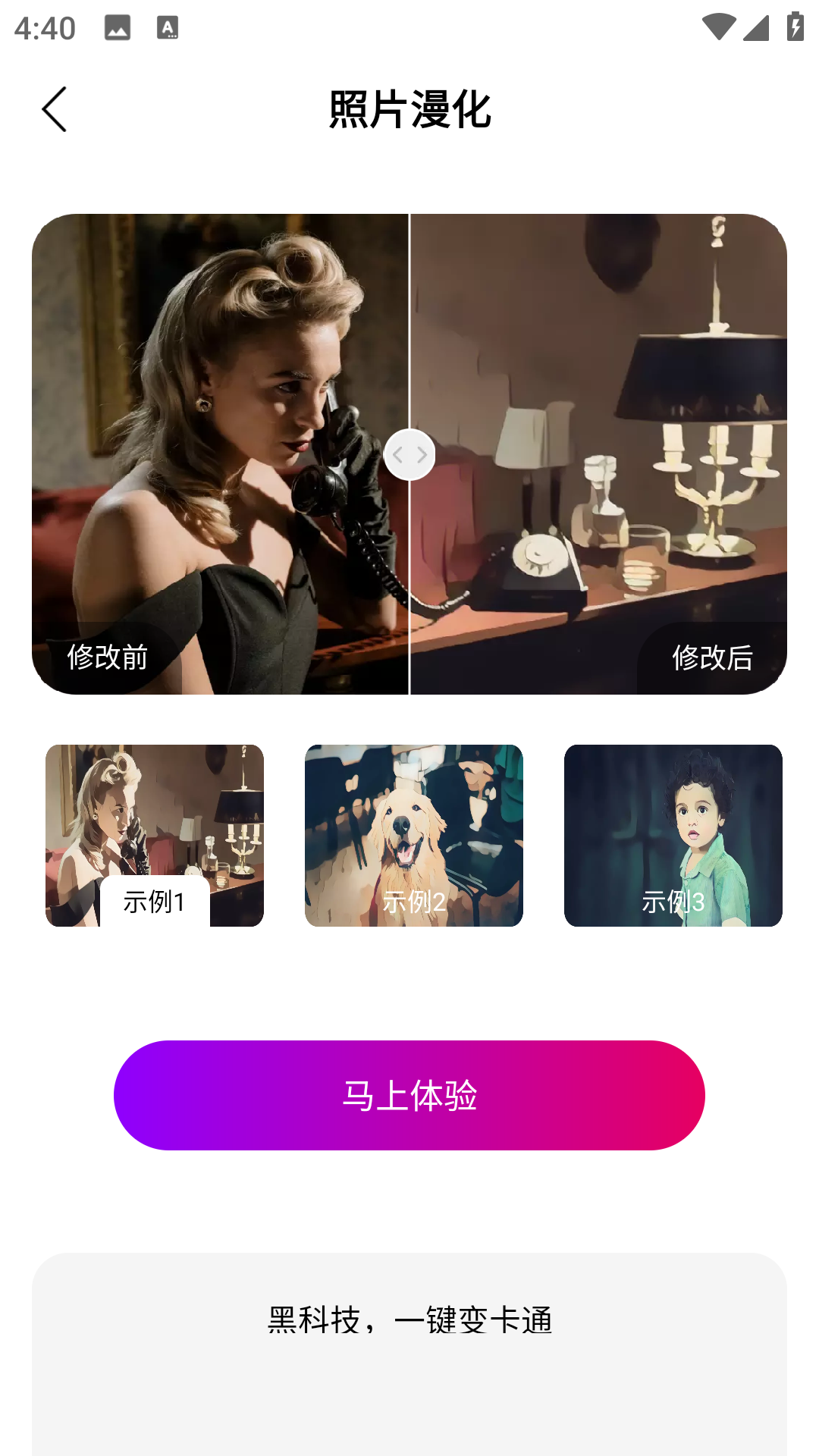
Task: Select the 示例2 dog example thumbnail
Action: pos(413,838)
